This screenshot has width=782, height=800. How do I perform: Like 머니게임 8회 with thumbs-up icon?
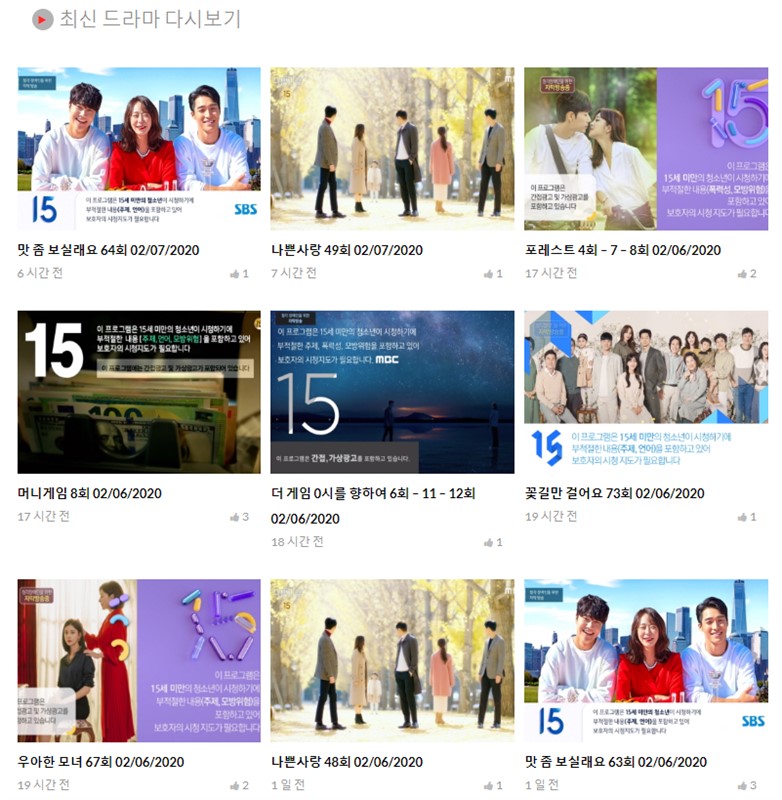coord(236,517)
